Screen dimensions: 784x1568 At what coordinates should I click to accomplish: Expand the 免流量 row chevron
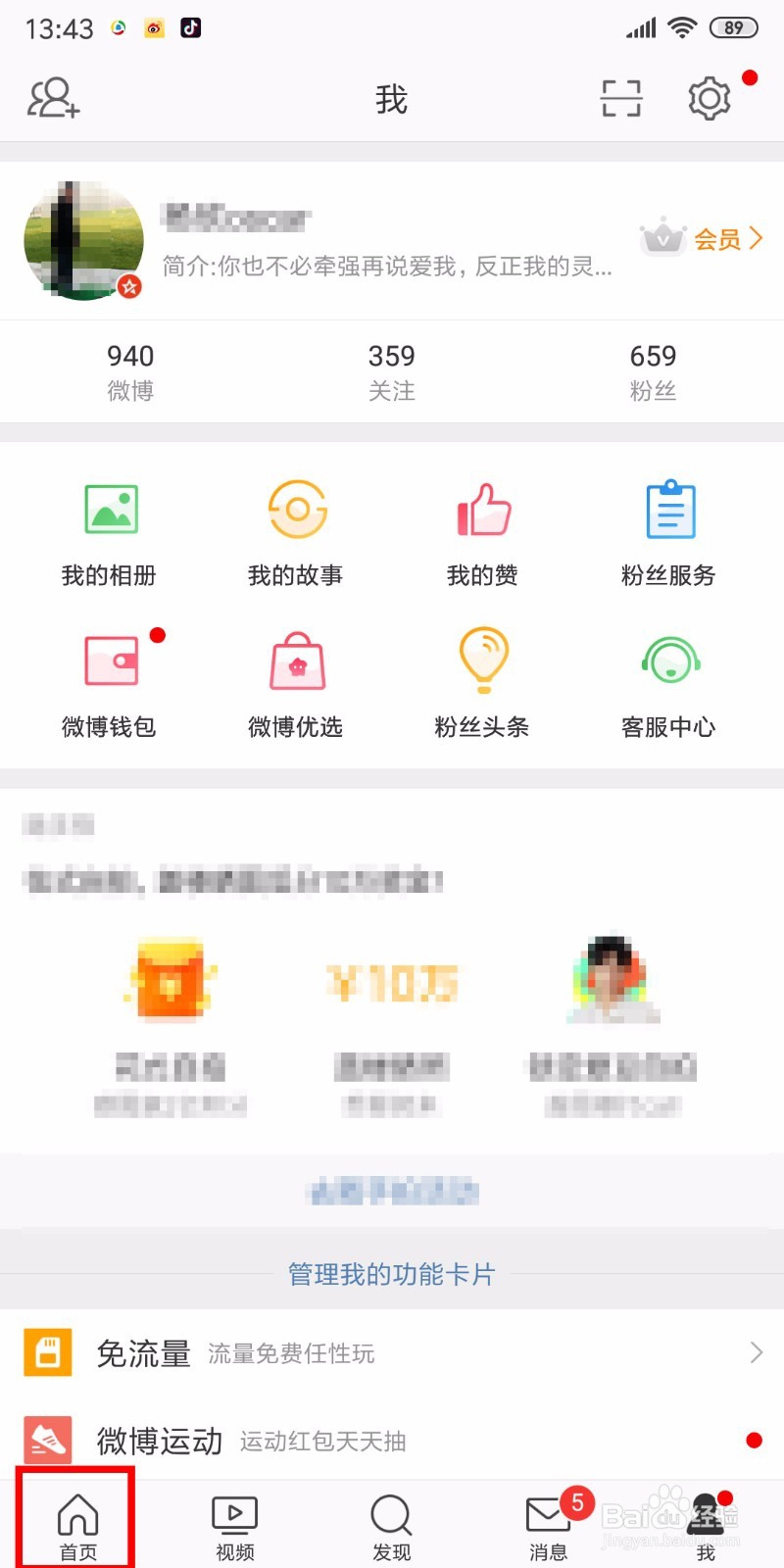tap(755, 1352)
